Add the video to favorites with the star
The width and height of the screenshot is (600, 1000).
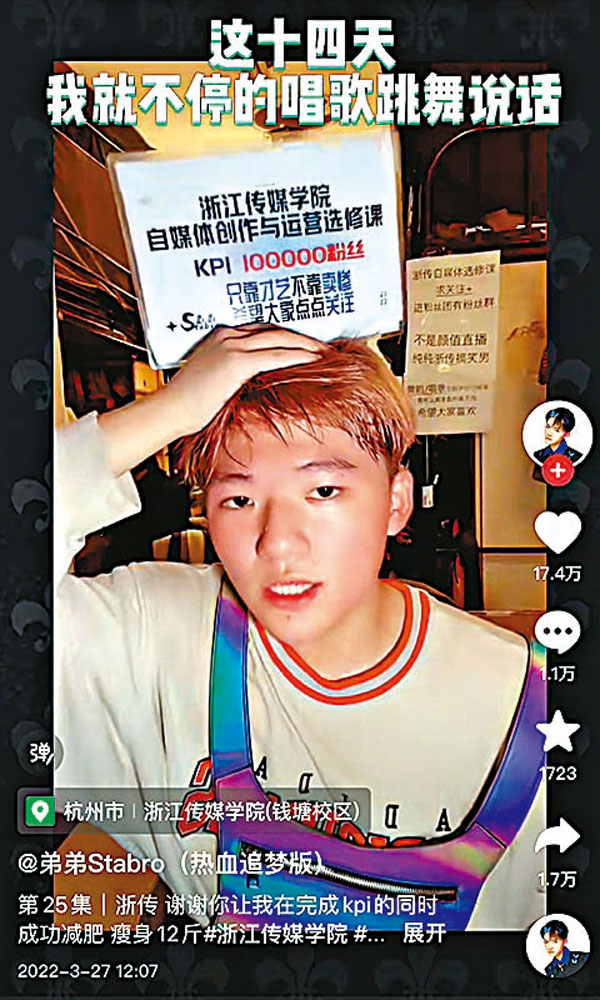558,733
